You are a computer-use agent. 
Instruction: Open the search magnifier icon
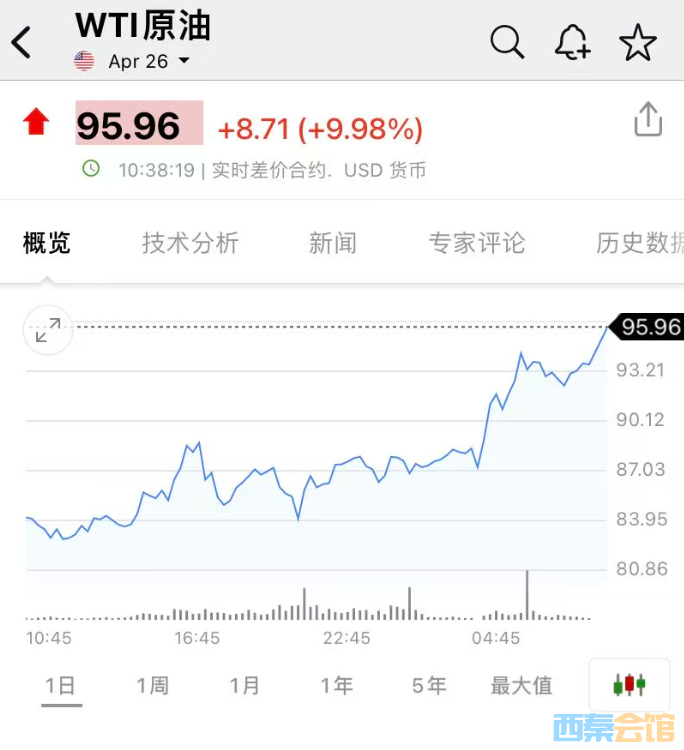pos(507,42)
